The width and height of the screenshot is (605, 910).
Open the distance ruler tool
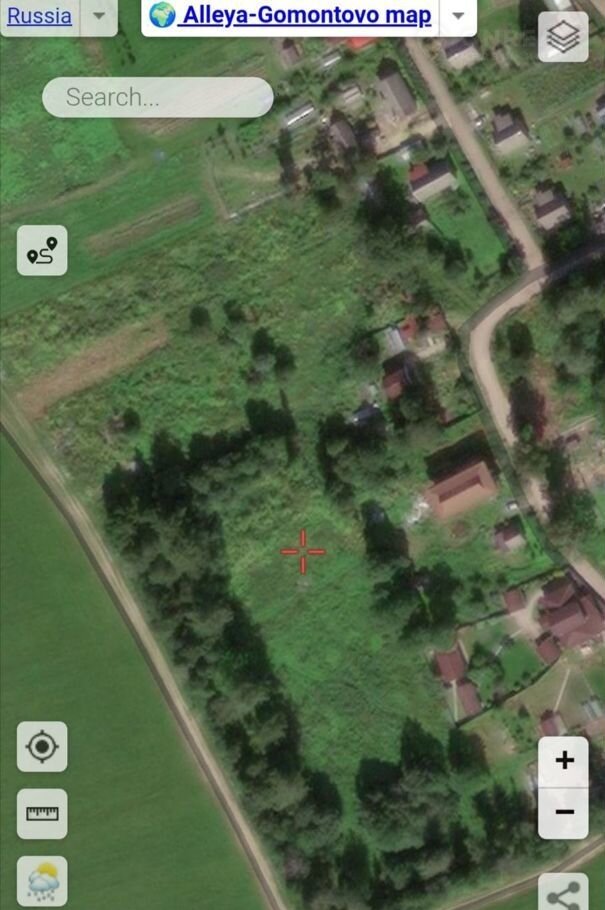(x=42, y=813)
